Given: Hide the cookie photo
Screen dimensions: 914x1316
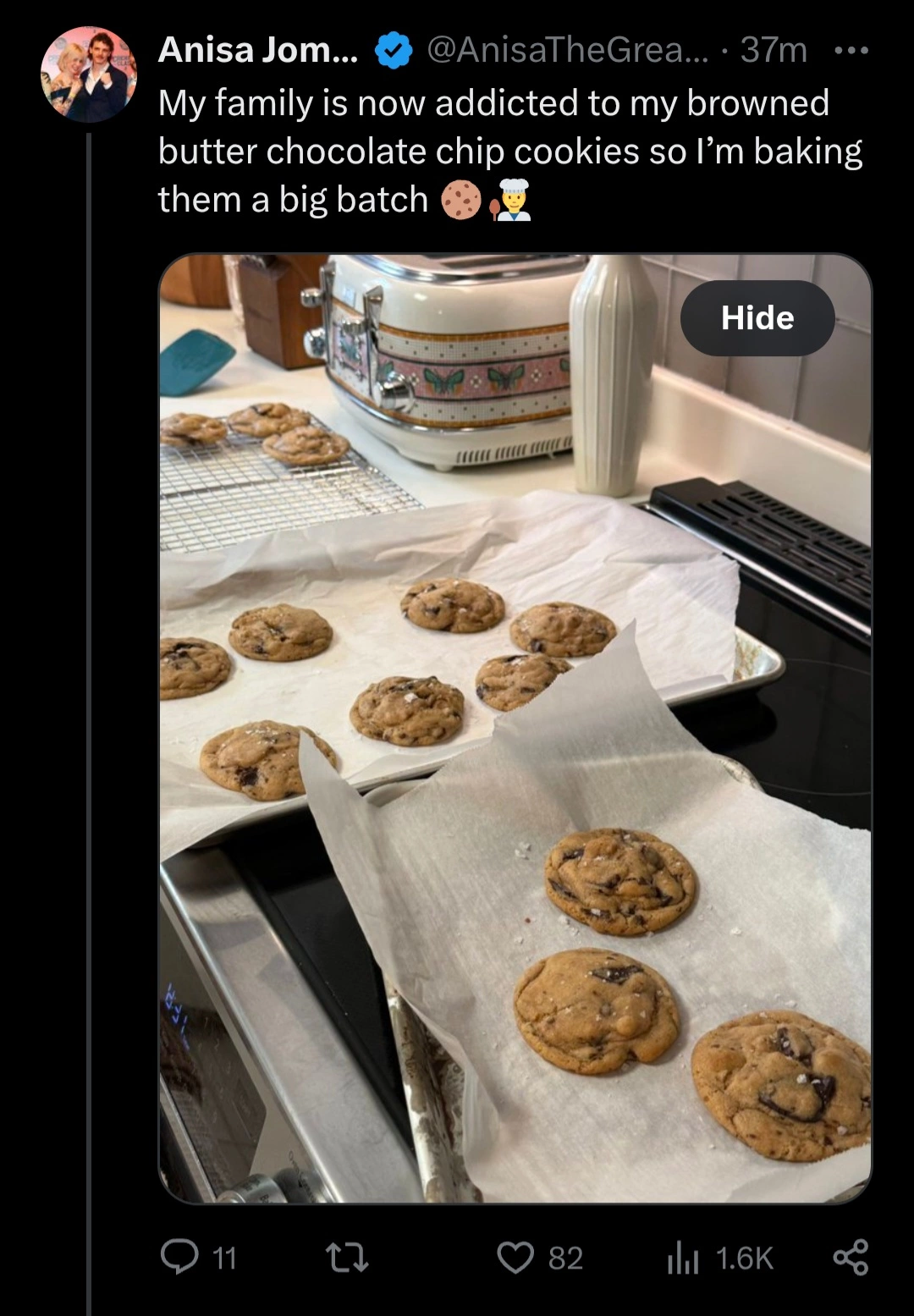Looking at the screenshot, I should [757, 318].
